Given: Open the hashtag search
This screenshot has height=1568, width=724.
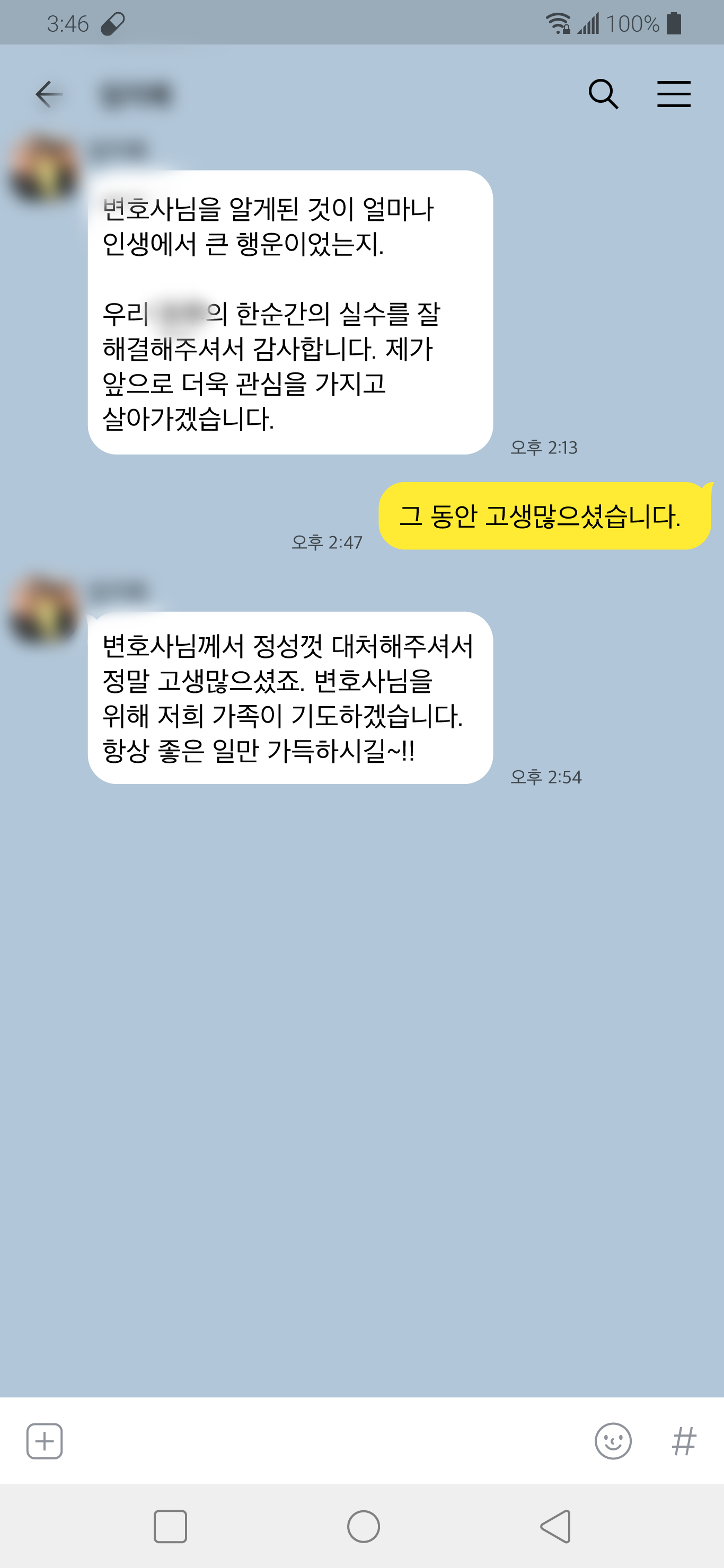Looking at the screenshot, I should click(683, 1441).
